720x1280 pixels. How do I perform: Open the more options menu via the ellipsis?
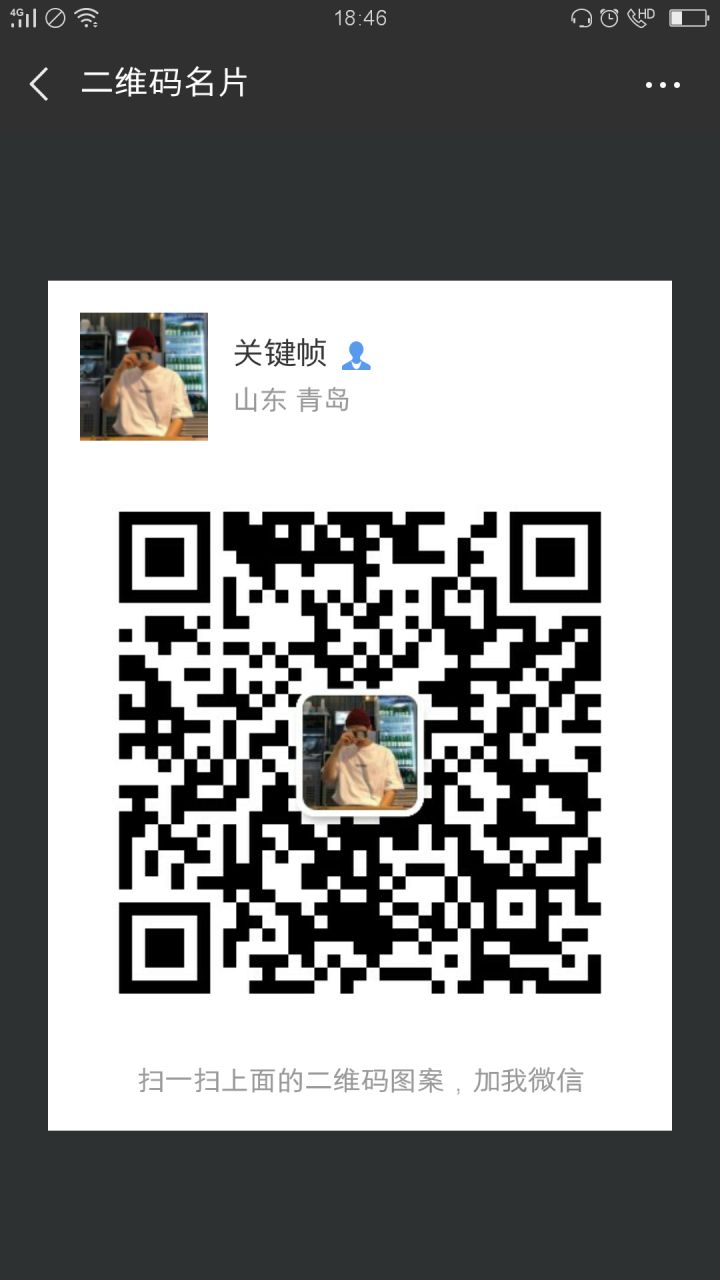662,85
